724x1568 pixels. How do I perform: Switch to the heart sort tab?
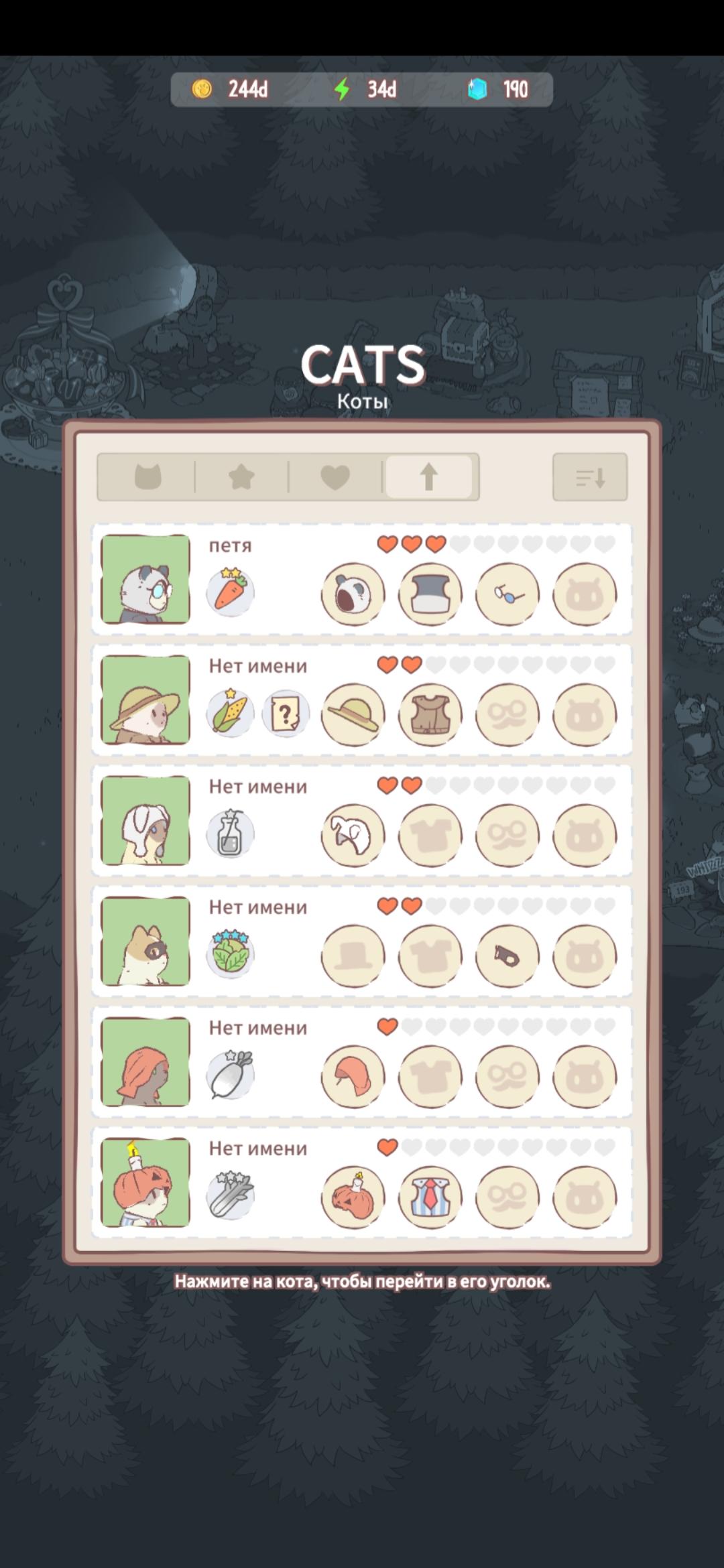click(x=335, y=477)
